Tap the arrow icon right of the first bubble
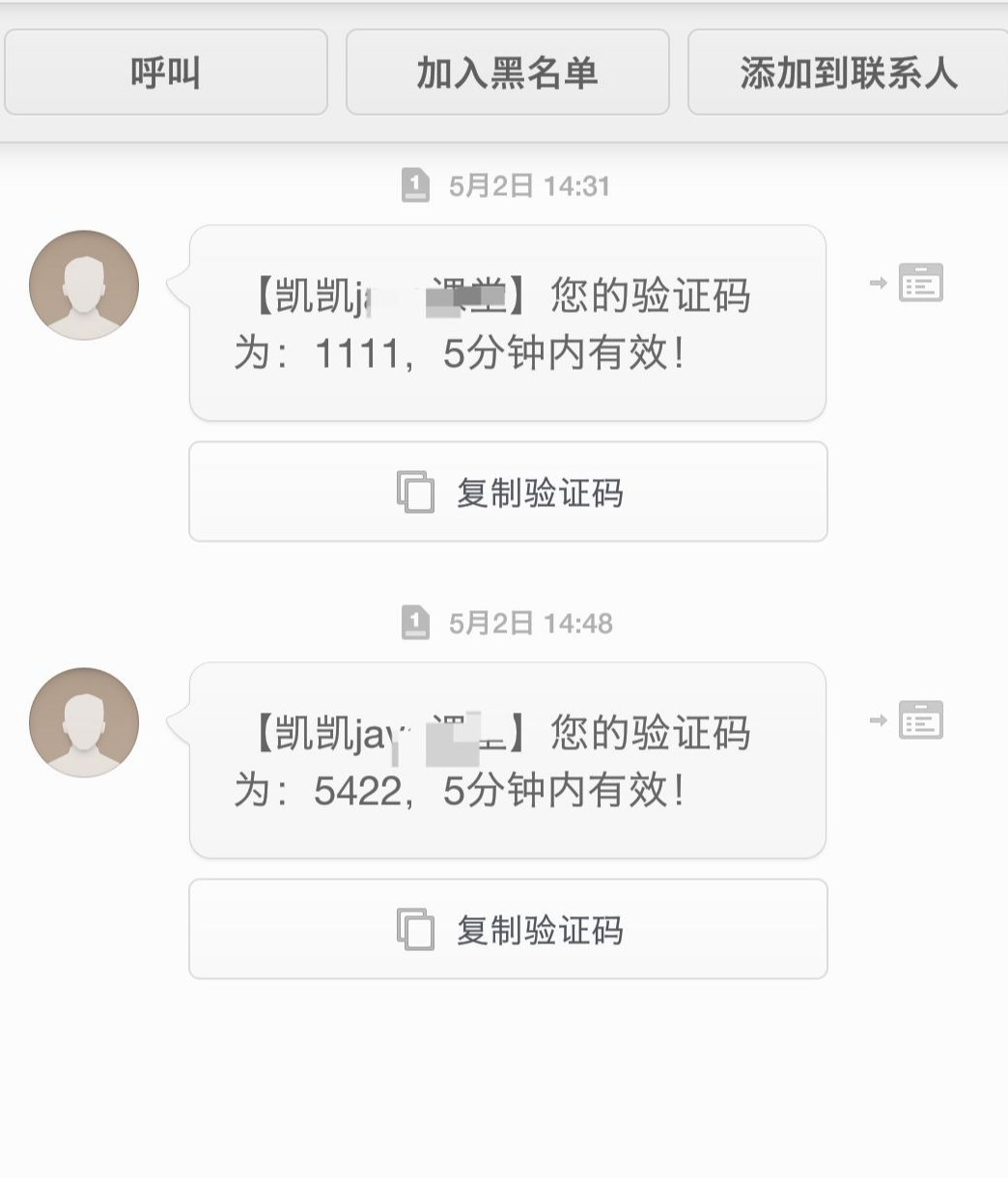The height and width of the screenshot is (1178, 1008). pyautogui.click(x=878, y=285)
